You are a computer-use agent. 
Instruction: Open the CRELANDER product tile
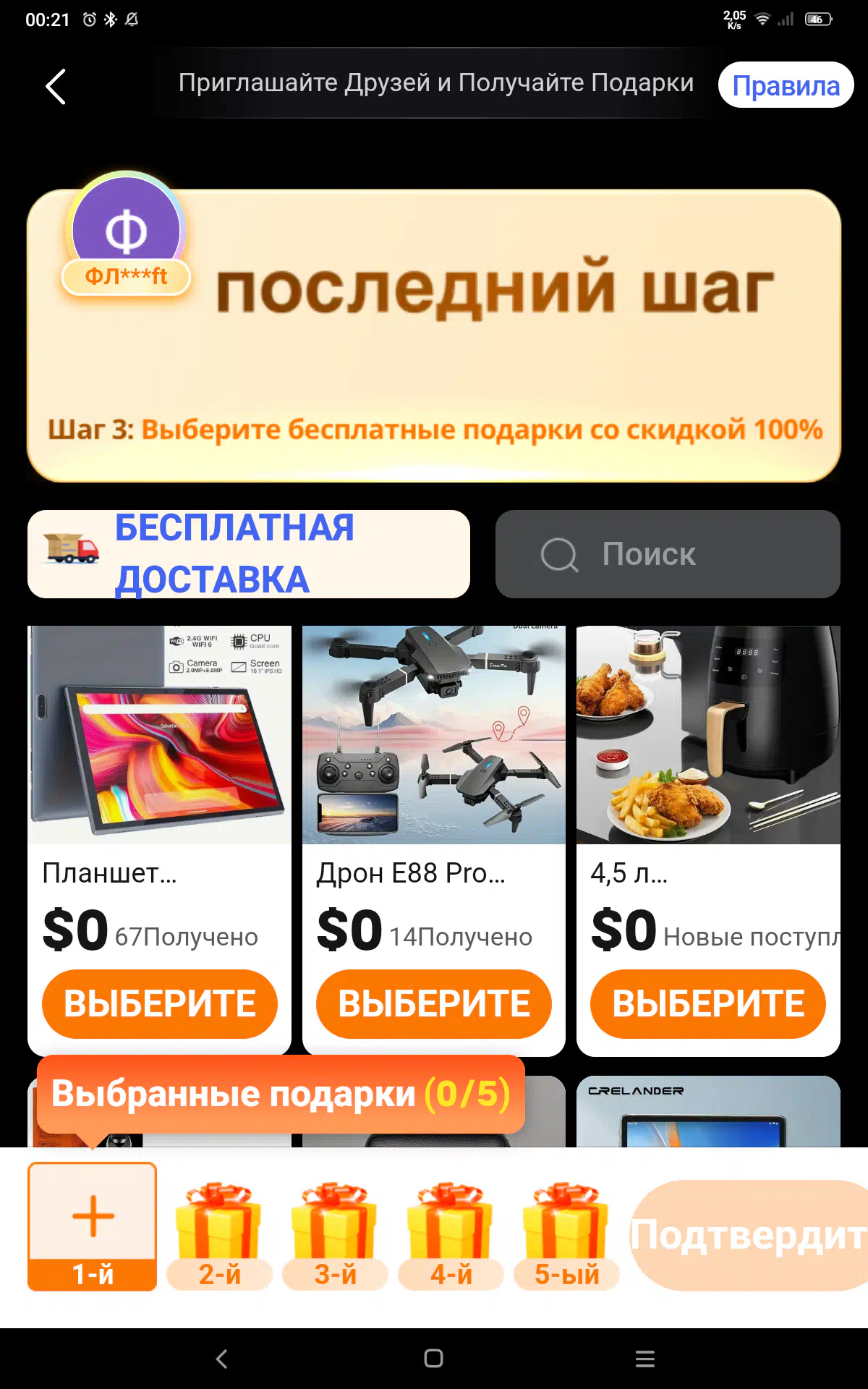tap(708, 1111)
